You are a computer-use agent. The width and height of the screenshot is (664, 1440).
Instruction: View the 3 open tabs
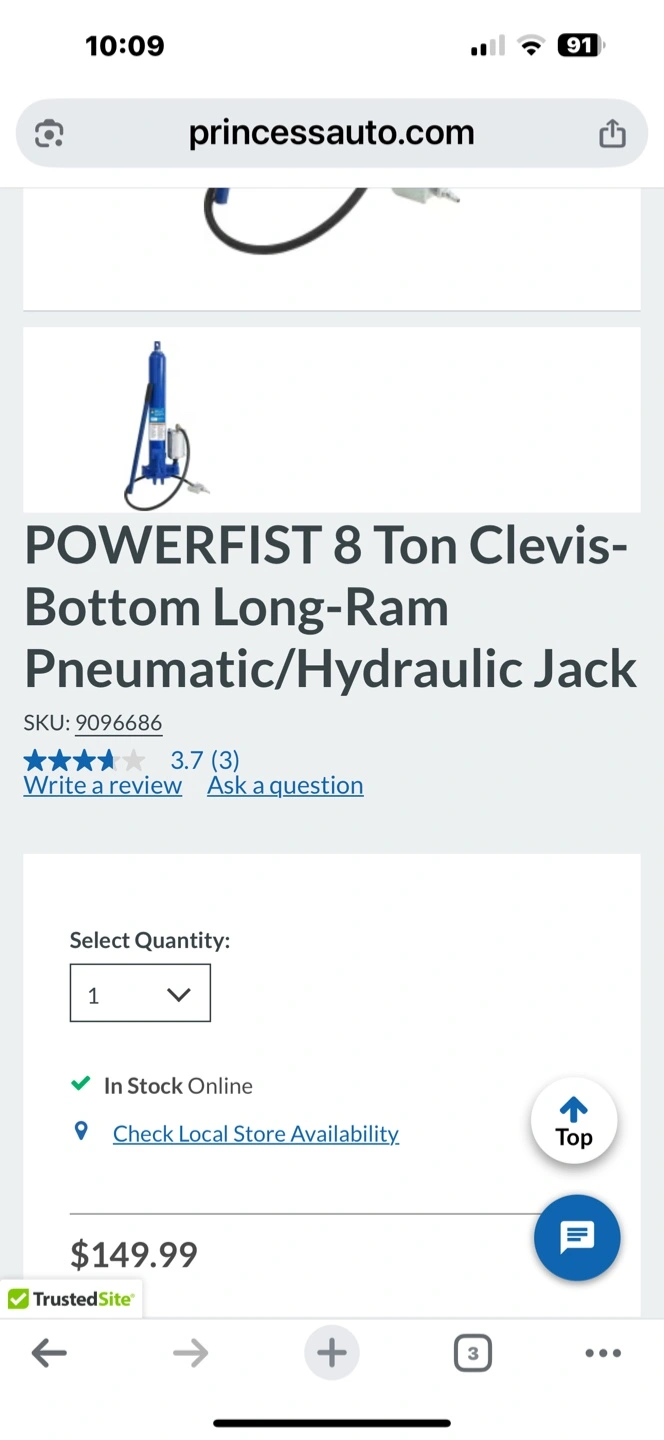click(x=473, y=1354)
